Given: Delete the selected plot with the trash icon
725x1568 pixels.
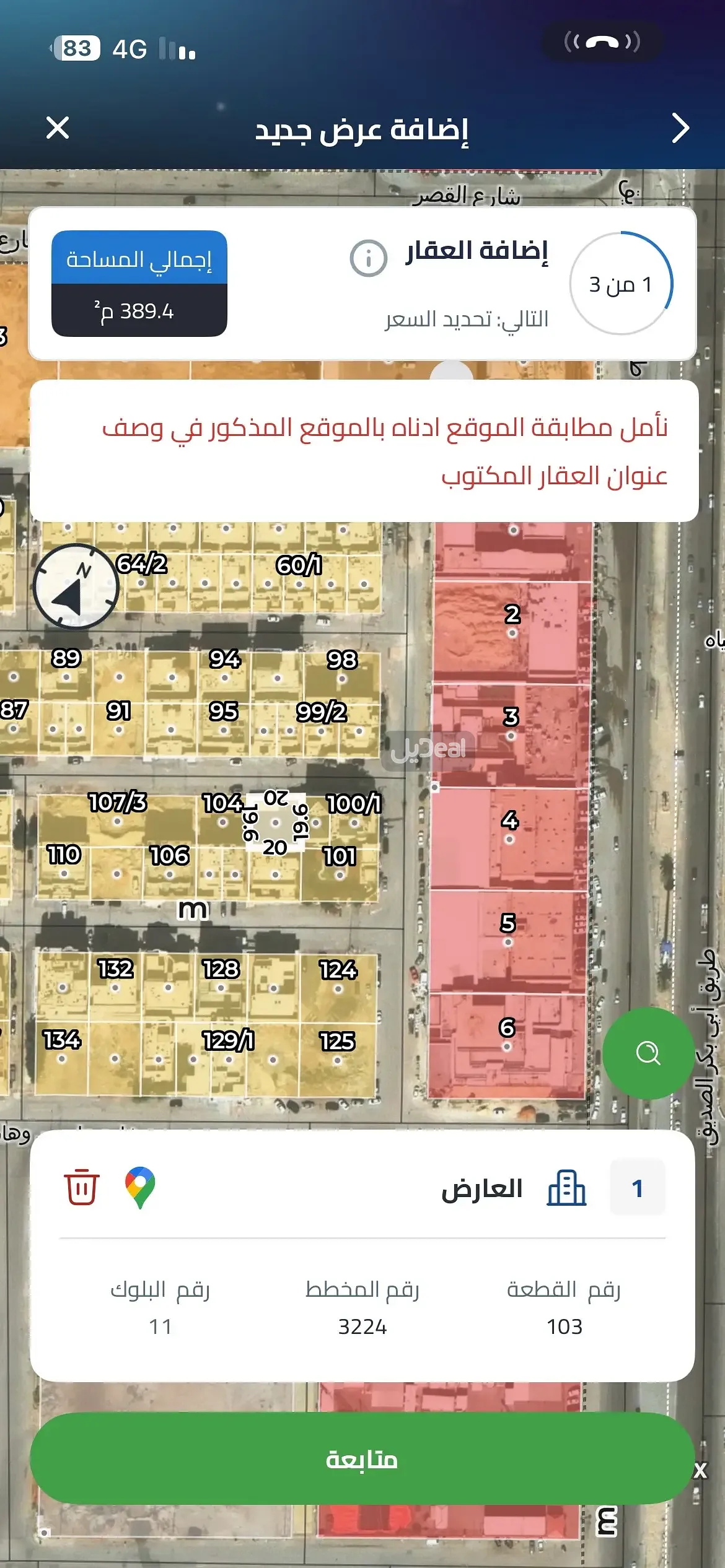Looking at the screenshot, I should [81, 1187].
